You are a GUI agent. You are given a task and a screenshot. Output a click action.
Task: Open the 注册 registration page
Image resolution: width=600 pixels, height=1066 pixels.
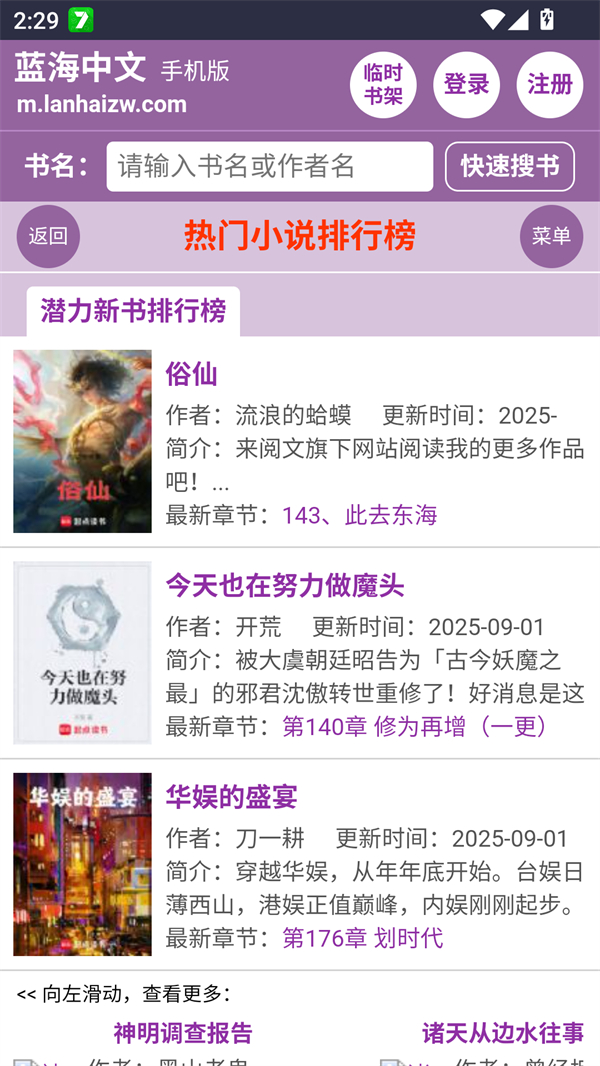(550, 85)
